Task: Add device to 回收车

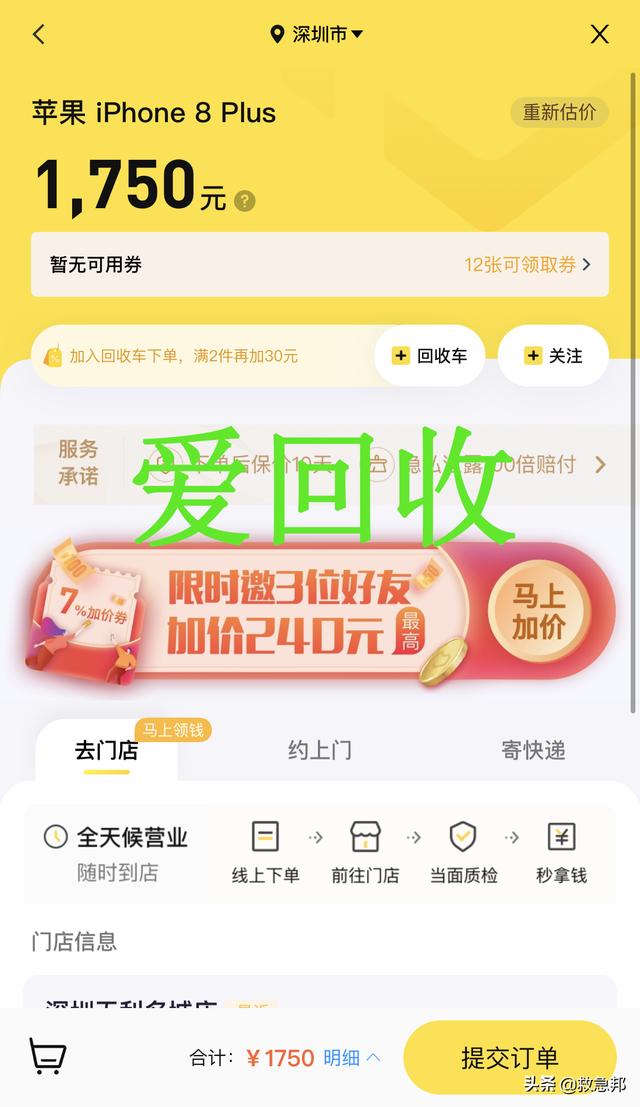Action: pos(429,356)
